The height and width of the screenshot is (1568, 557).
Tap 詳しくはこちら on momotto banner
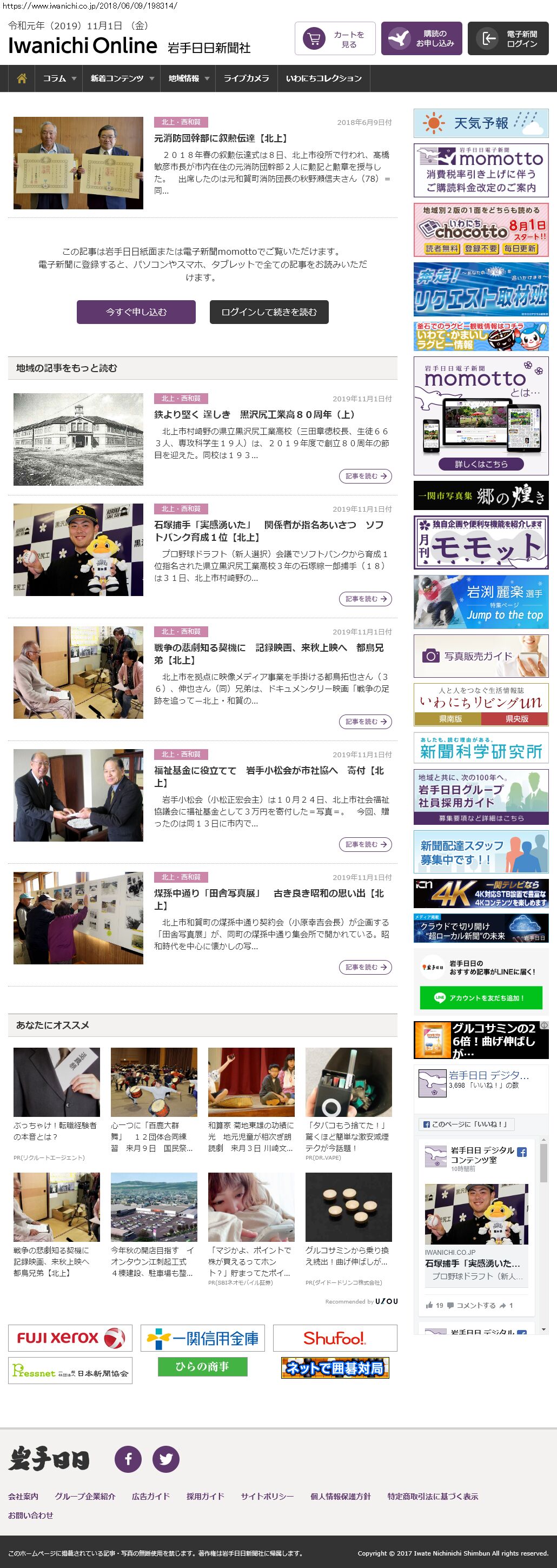pos(480,464)
